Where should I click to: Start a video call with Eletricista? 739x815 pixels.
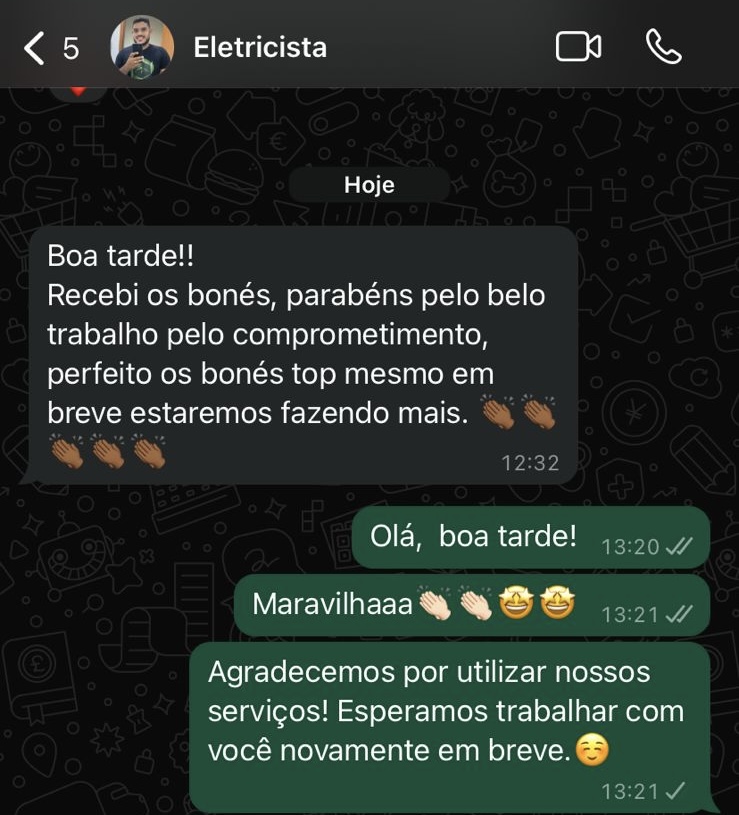(x=578, y=47)
